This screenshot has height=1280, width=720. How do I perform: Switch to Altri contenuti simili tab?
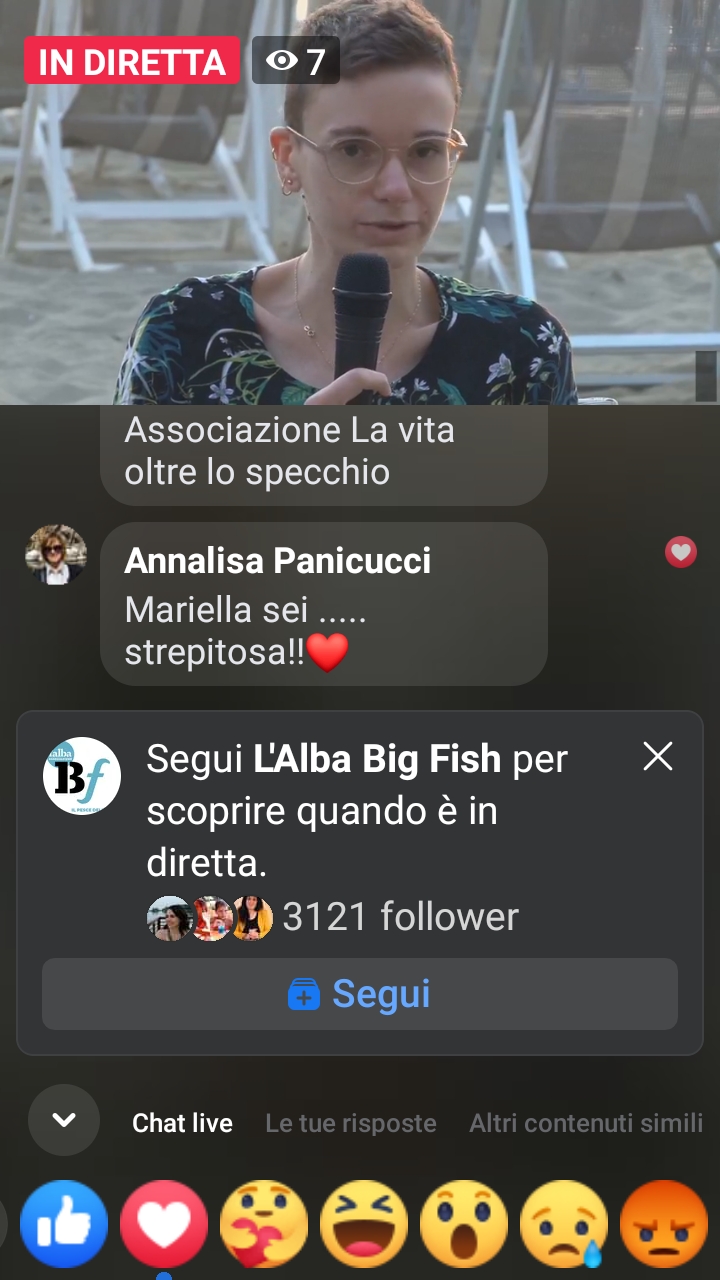coord(586,1123)
